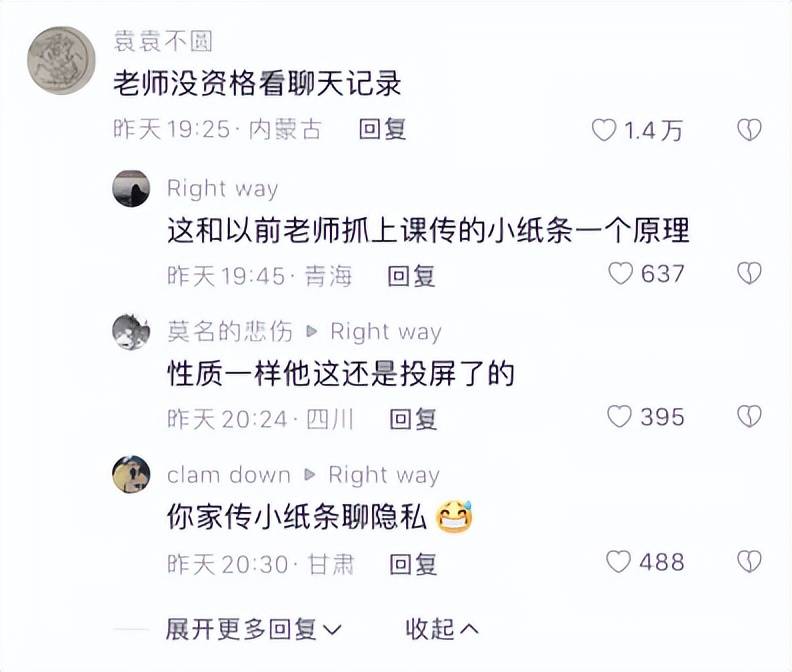Reply to 莫名的悲伤's comment
The width and height of the screenshot is (792, 672).
(413, 419)
